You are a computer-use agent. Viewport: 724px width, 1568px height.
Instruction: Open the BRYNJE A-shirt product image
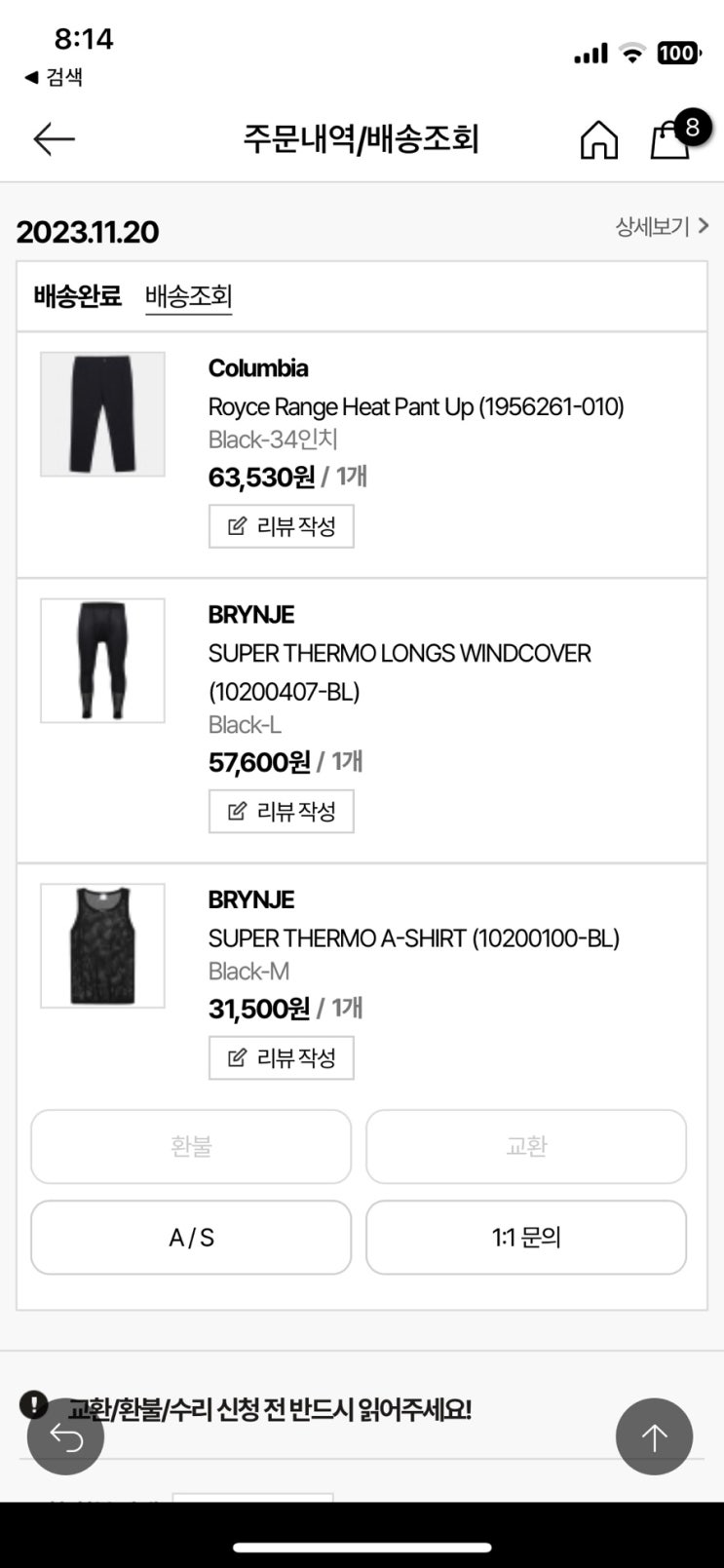(102, 945)
